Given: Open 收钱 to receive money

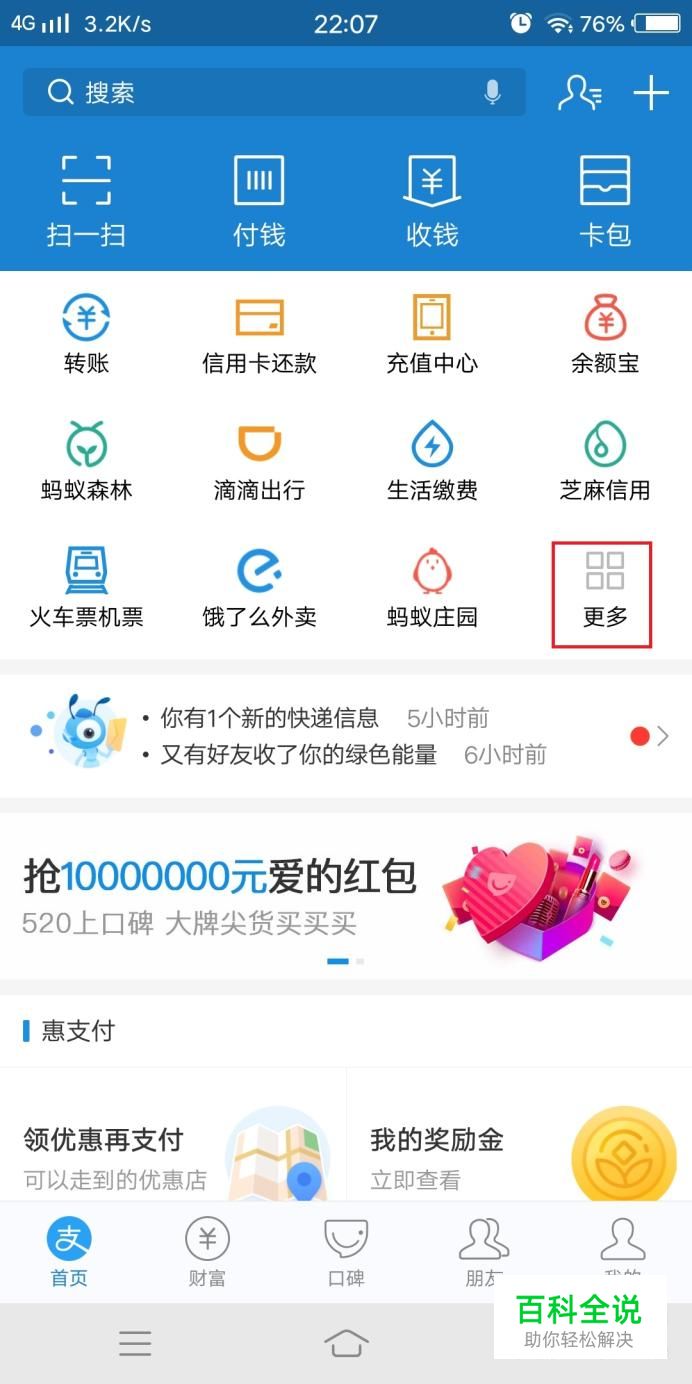Looking at the screenshot, I should [432, 200].
